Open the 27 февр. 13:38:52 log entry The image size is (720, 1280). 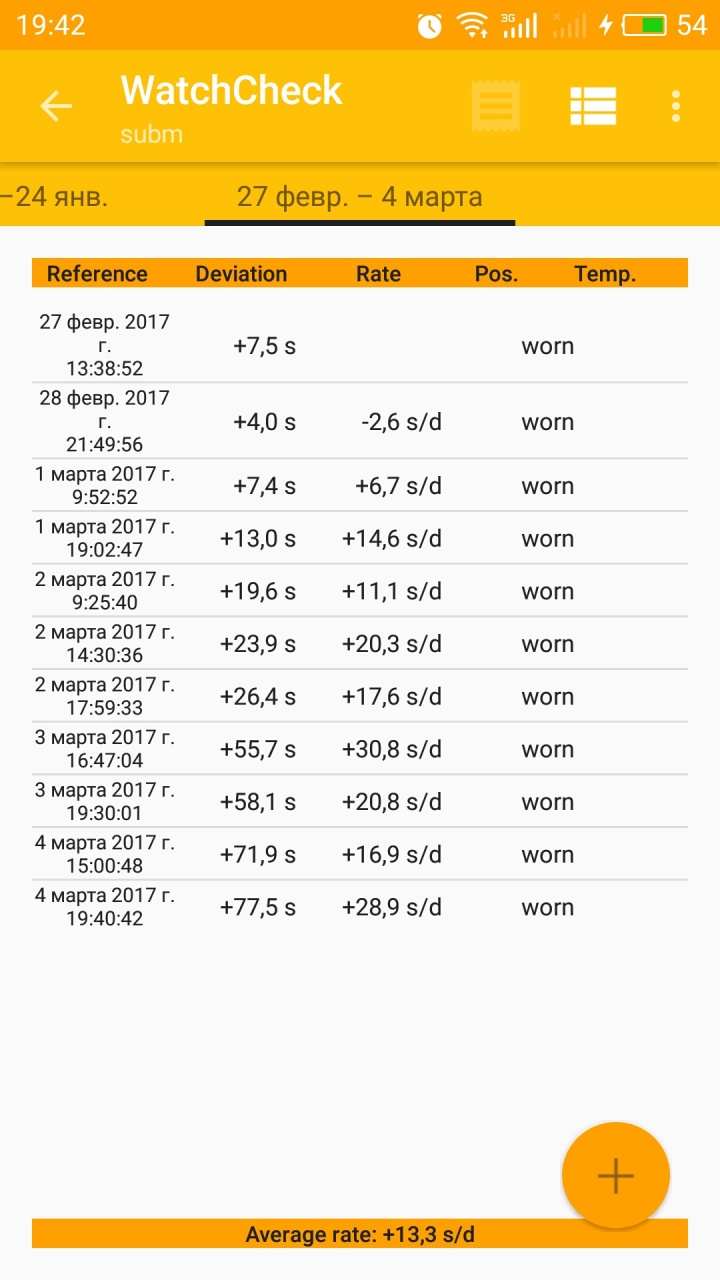[360, 346]
